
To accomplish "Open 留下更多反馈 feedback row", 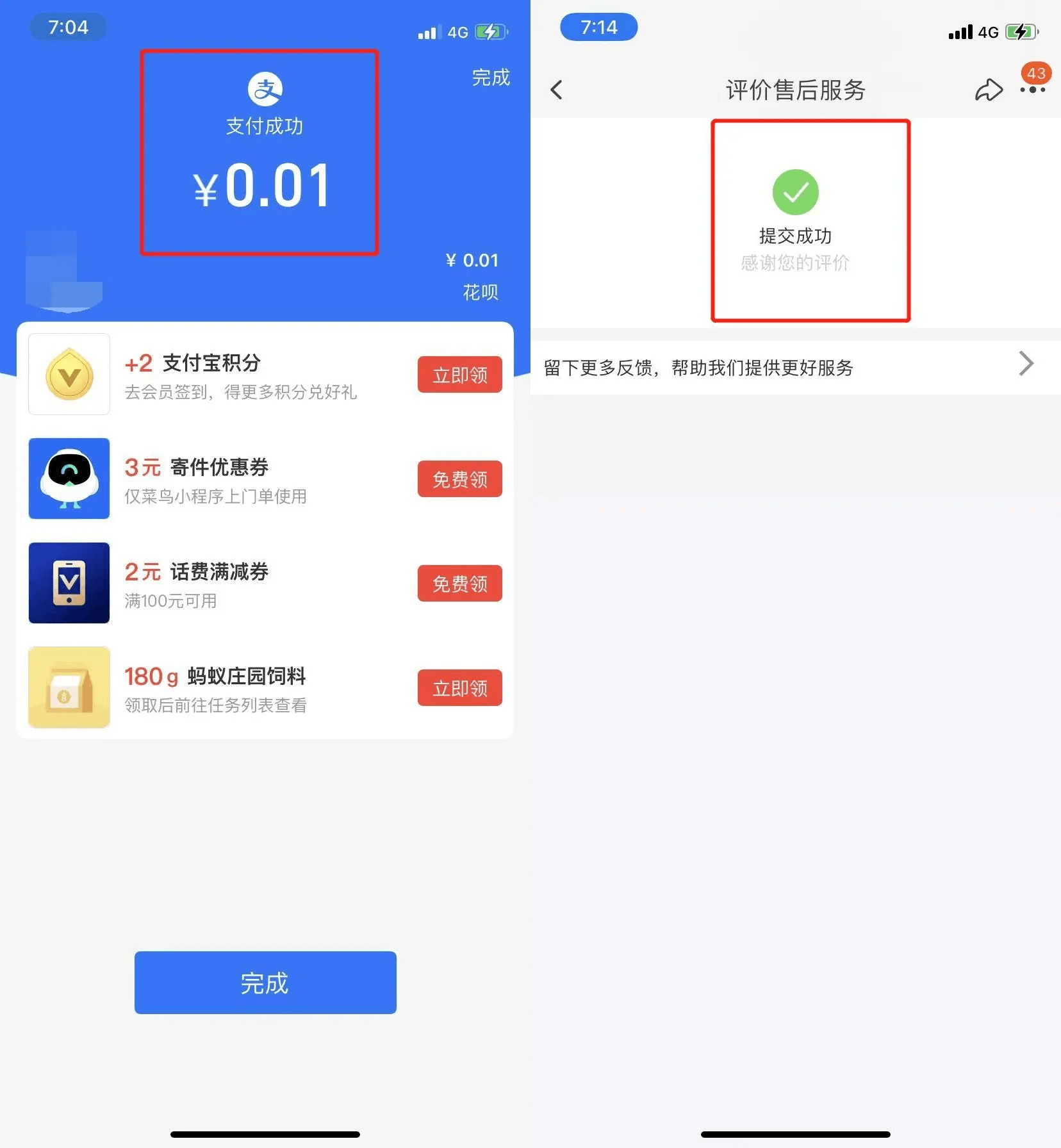I will (795, 367).
